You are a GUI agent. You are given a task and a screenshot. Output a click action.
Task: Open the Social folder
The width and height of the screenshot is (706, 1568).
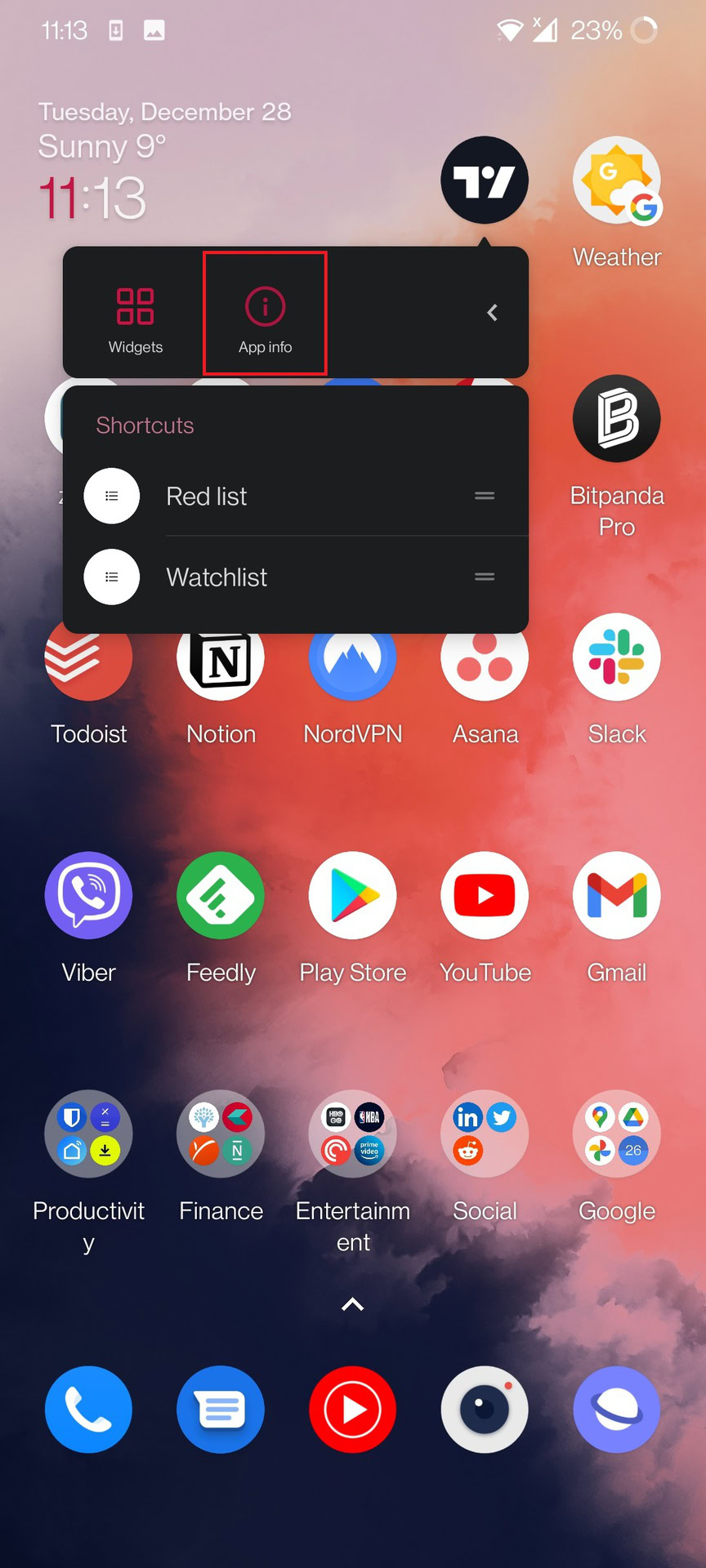pyautogui.click(x=485, y=1134)
